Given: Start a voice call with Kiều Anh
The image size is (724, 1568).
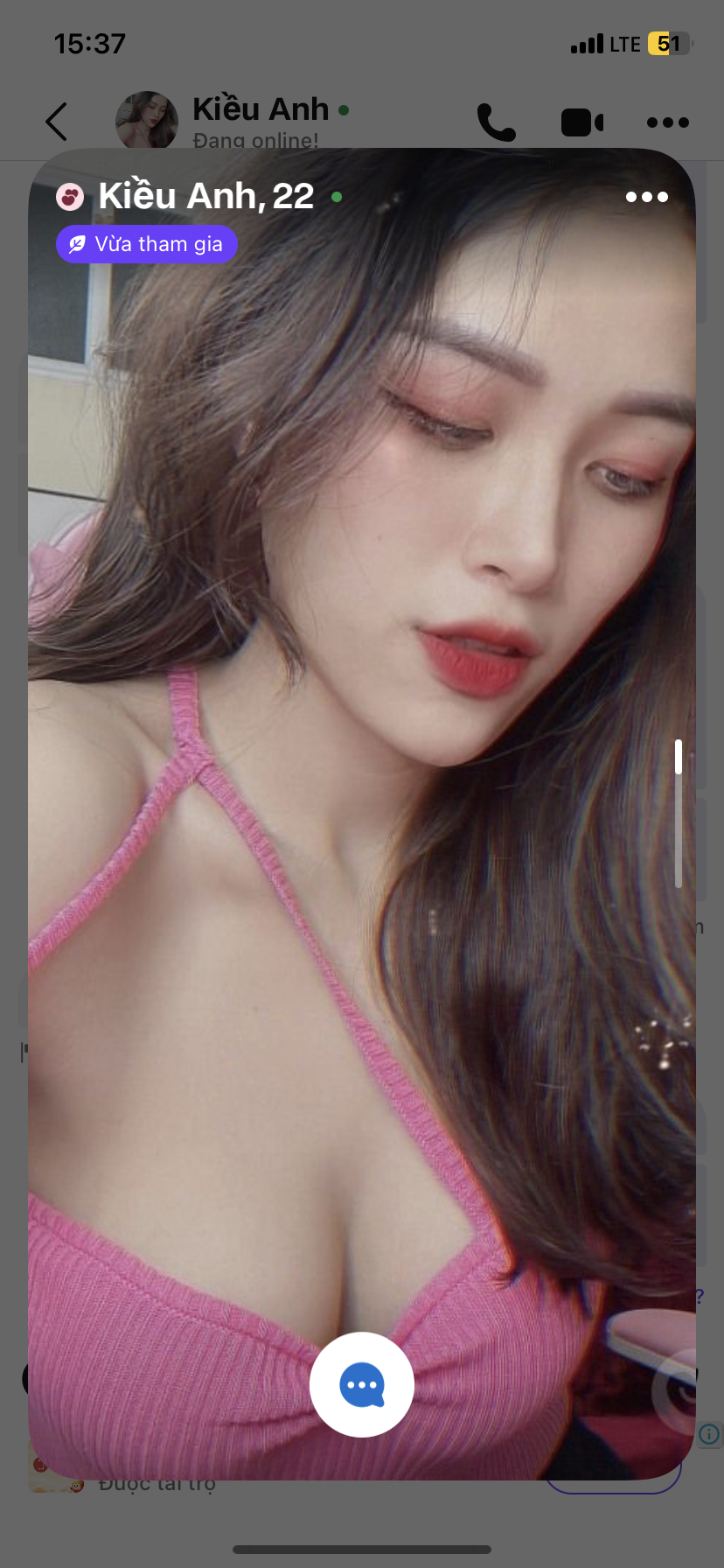Looking at the screenshot, I should [496, 122].
